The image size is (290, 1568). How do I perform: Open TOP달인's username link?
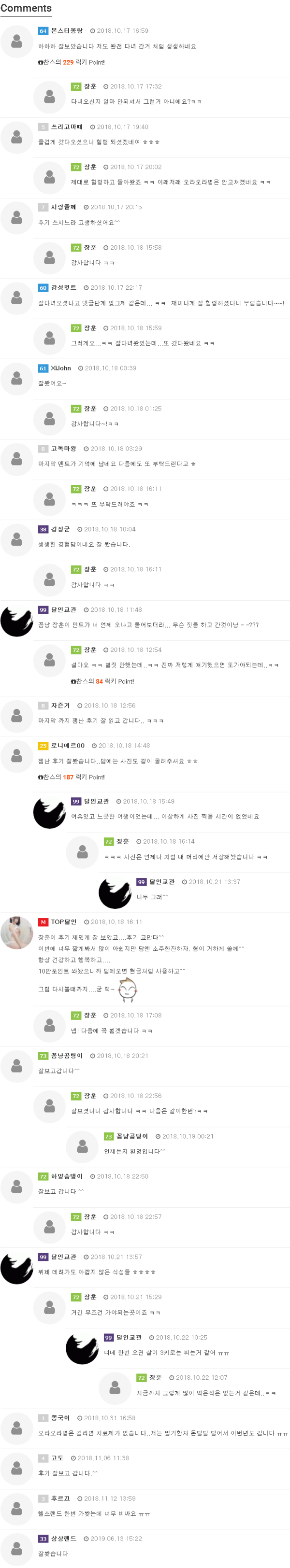pos(63,921)
